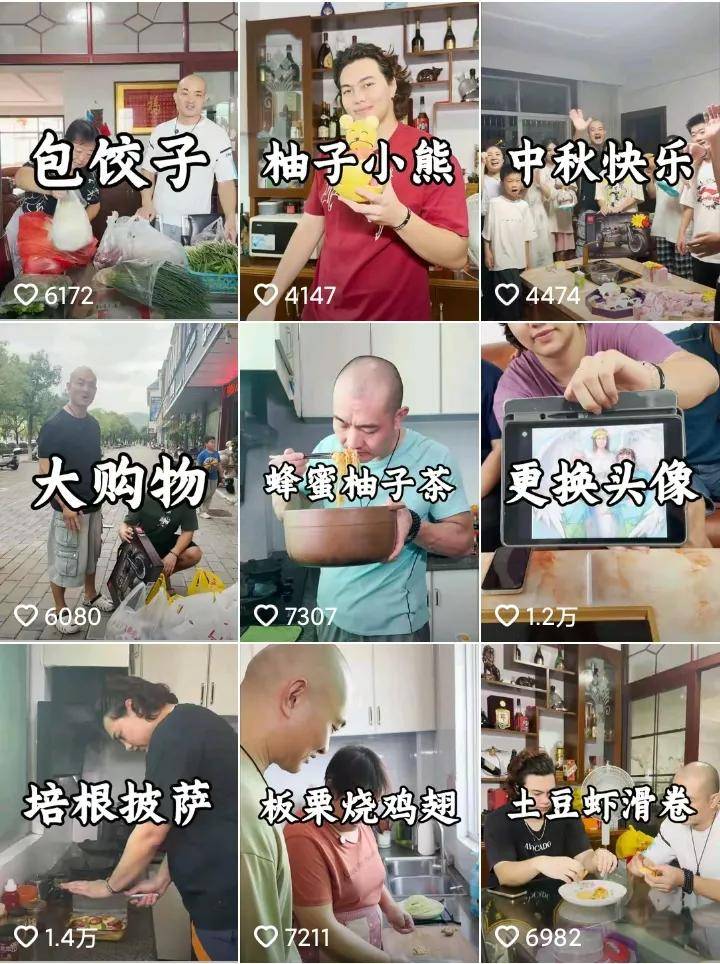720x964 pixels.
Task: Open the 中秋快乐 video tile
Action: point(600,160)
